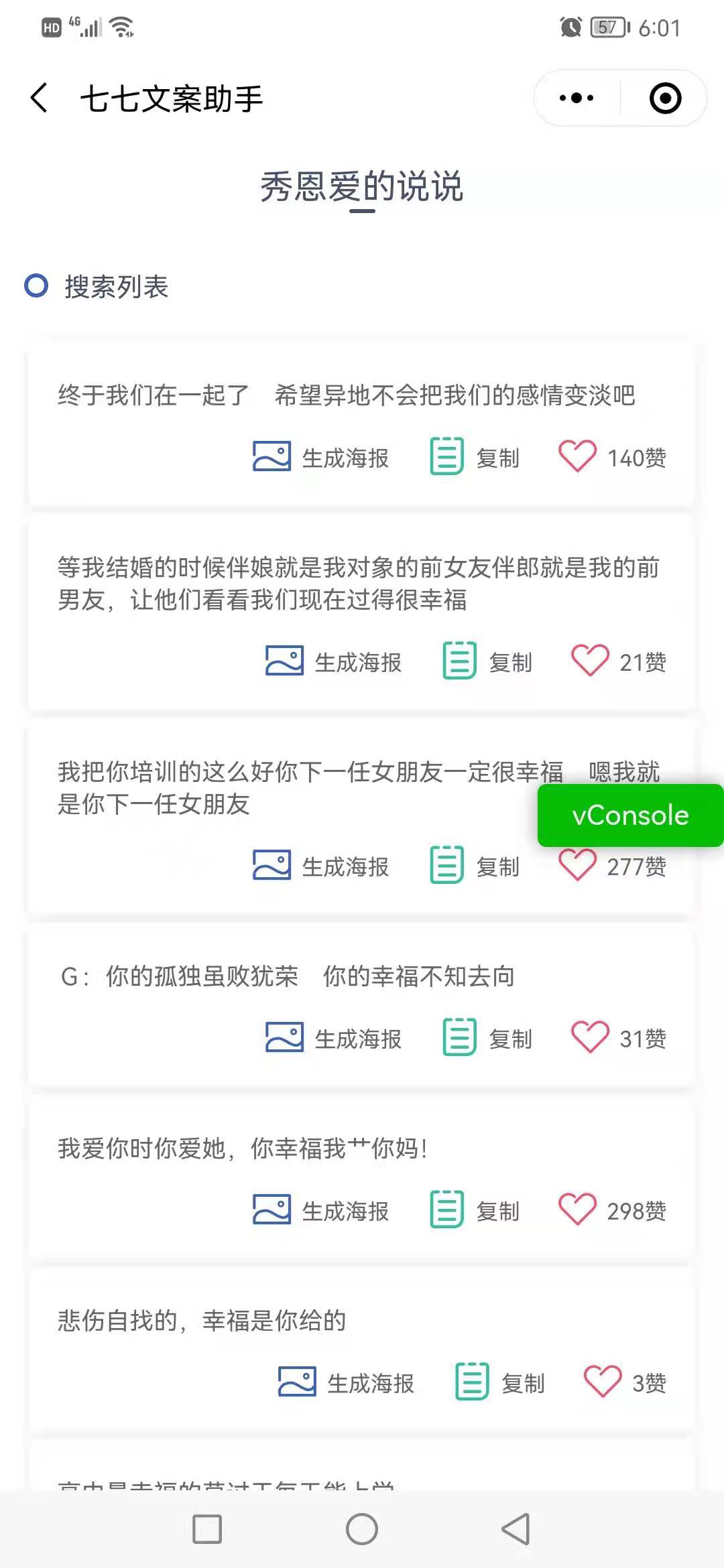Go back from 七七文案助手 page
The image size is (724, 1568).
click(40, 98)
